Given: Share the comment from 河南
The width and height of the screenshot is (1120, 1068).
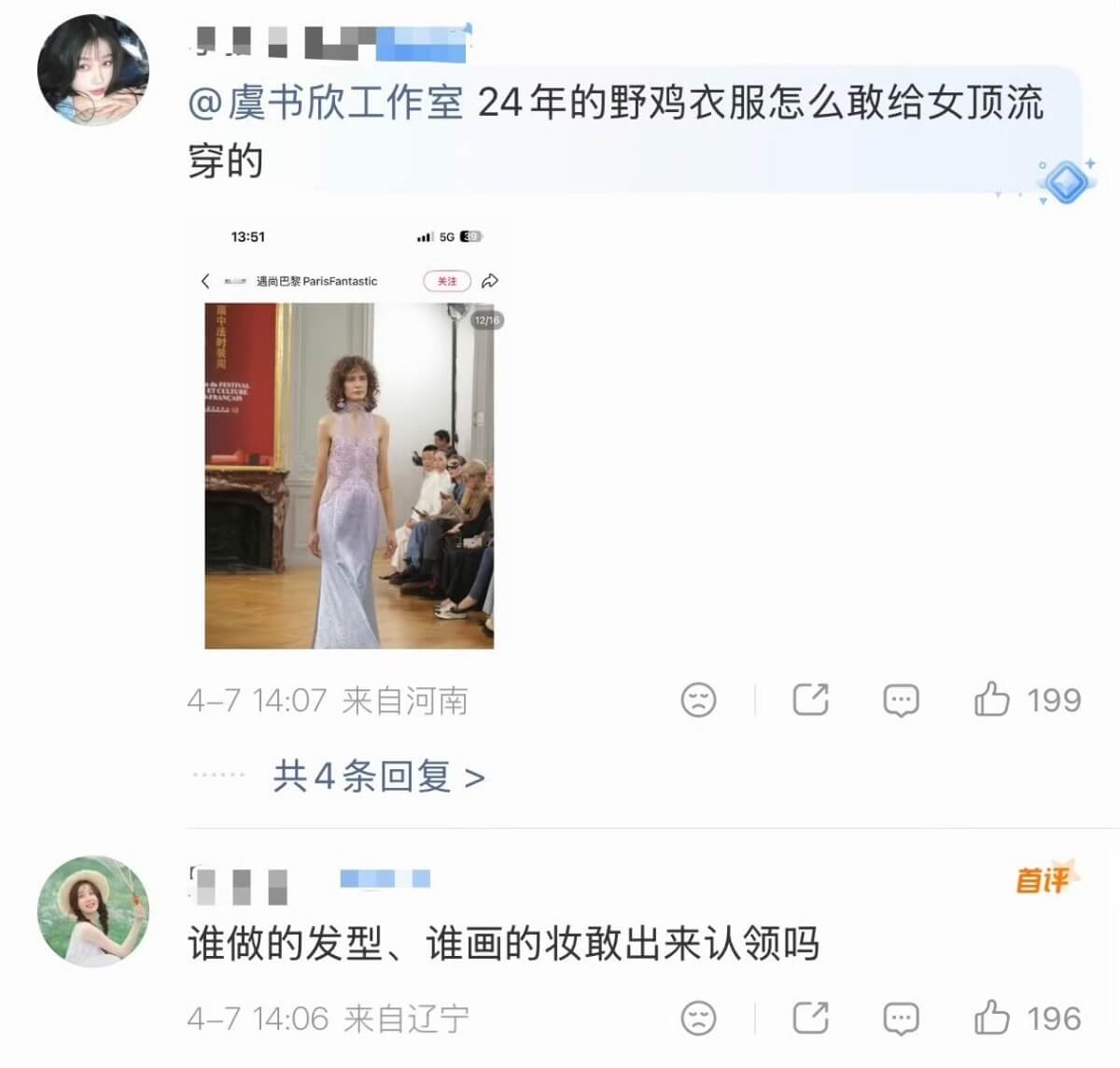Looking at the screenshot, I should [810, 699].
